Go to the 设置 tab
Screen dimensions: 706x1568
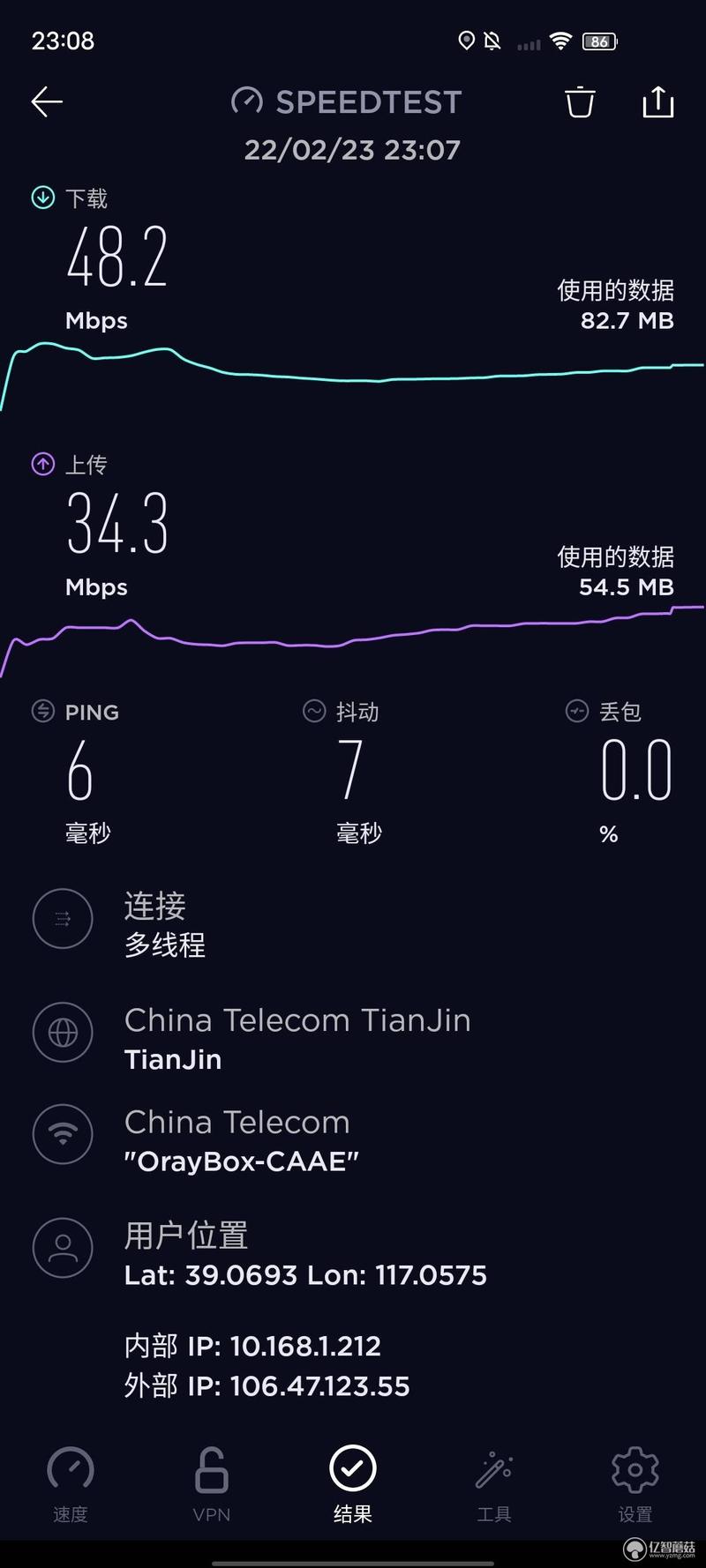pyautogui.click(x=635, y=1485)
